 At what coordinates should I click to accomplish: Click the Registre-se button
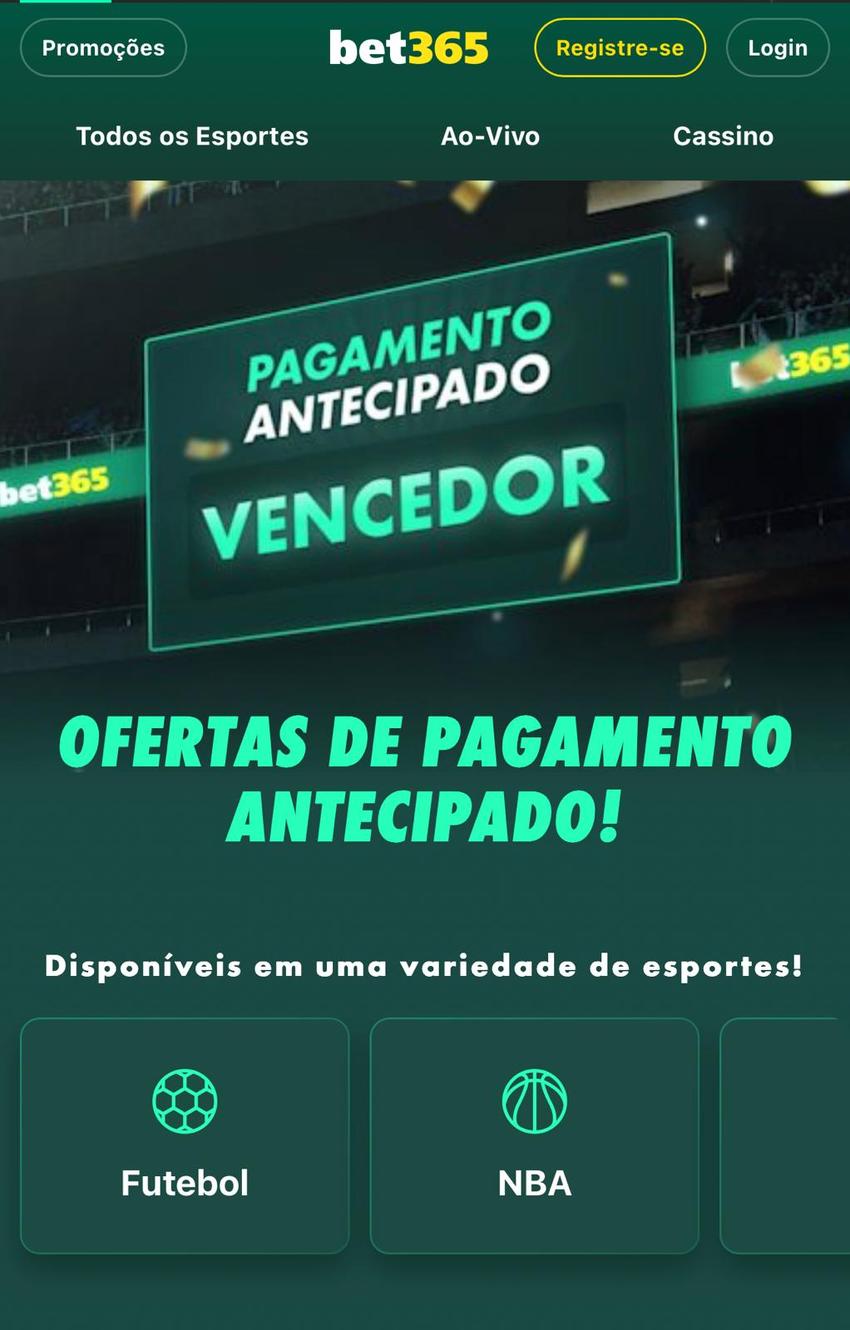pyautogui.click(x=619, y=46)
